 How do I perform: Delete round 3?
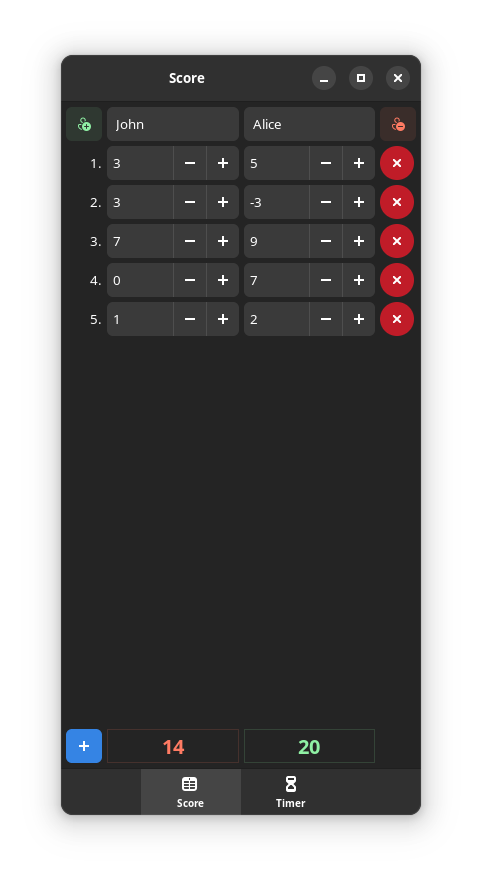pyautogui.click(x=397, y=241)
